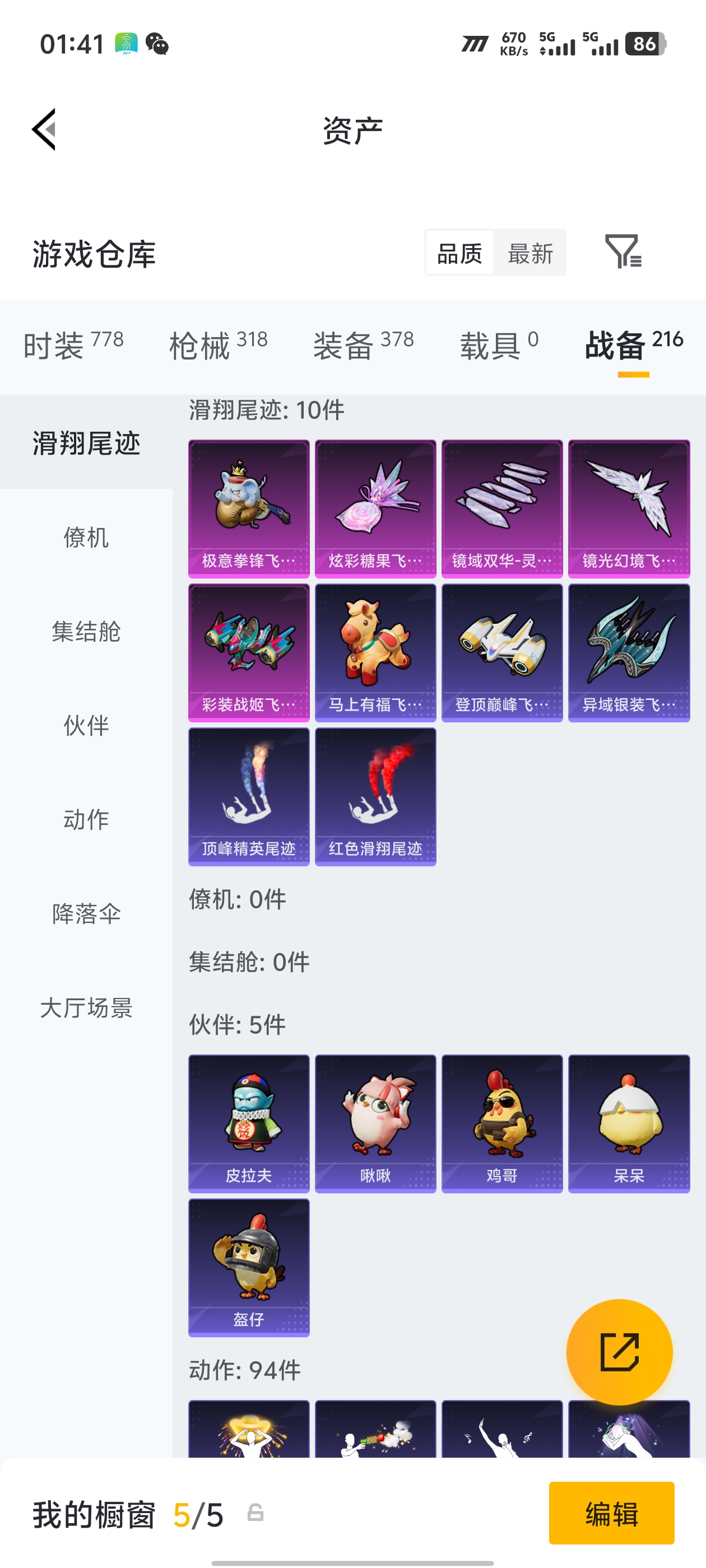
Task: Open the 鸡哥 companion item
Action: point(502,1123)
